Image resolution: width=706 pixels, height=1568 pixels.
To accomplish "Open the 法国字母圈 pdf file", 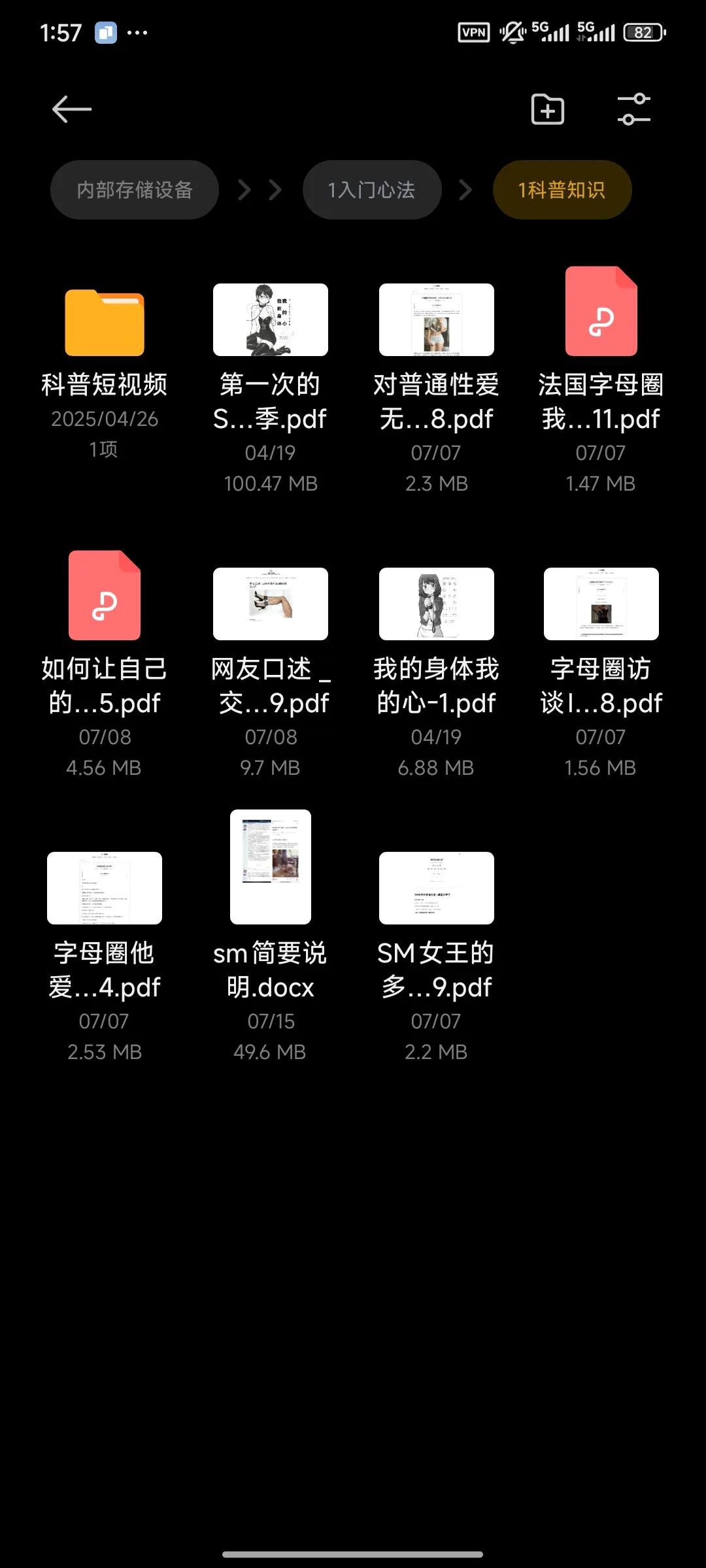I will [601, 312].
